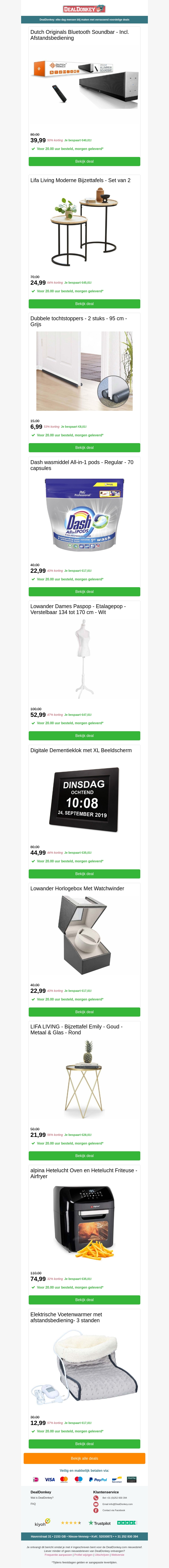The width and height of the screenshot is (169, 1568).
Task: Tap Bekijk deal for Lowander Horlogebox
Action: [x=84, y=1012]
